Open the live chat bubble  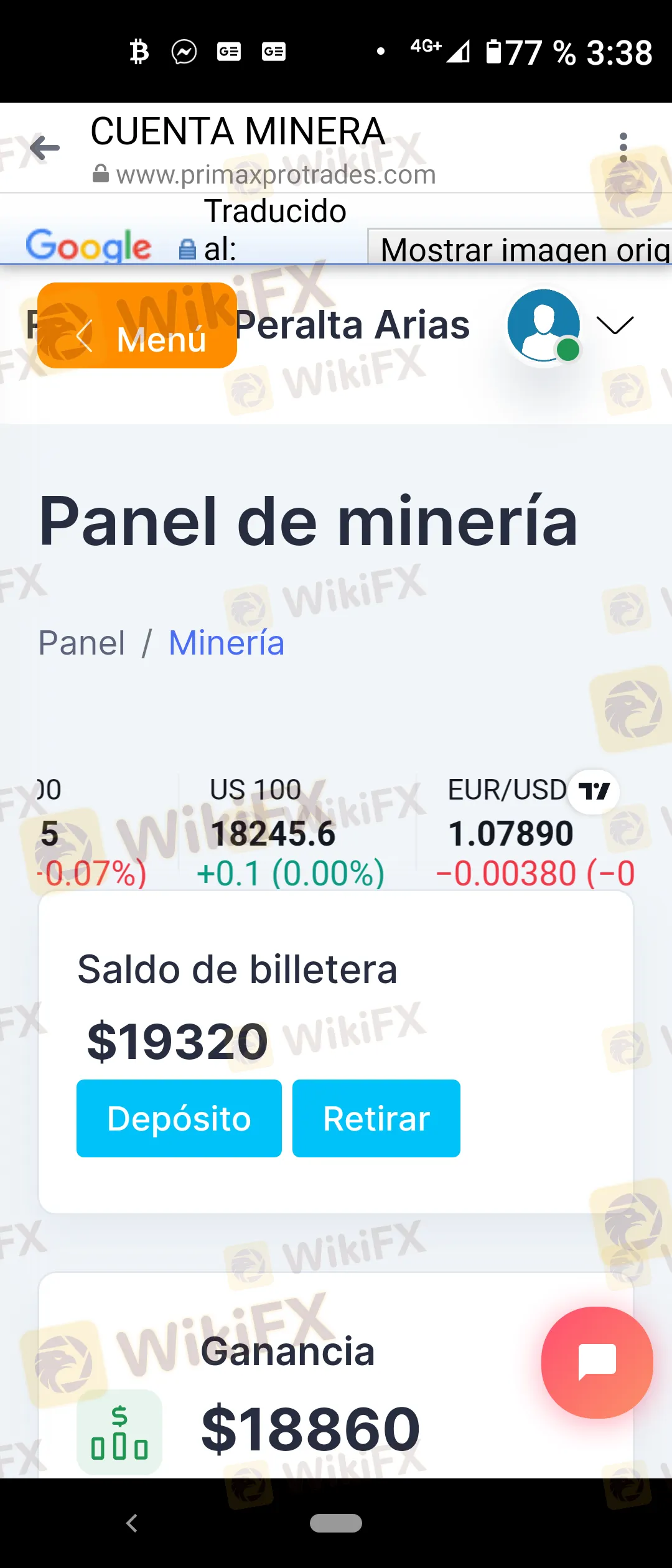597,1362
